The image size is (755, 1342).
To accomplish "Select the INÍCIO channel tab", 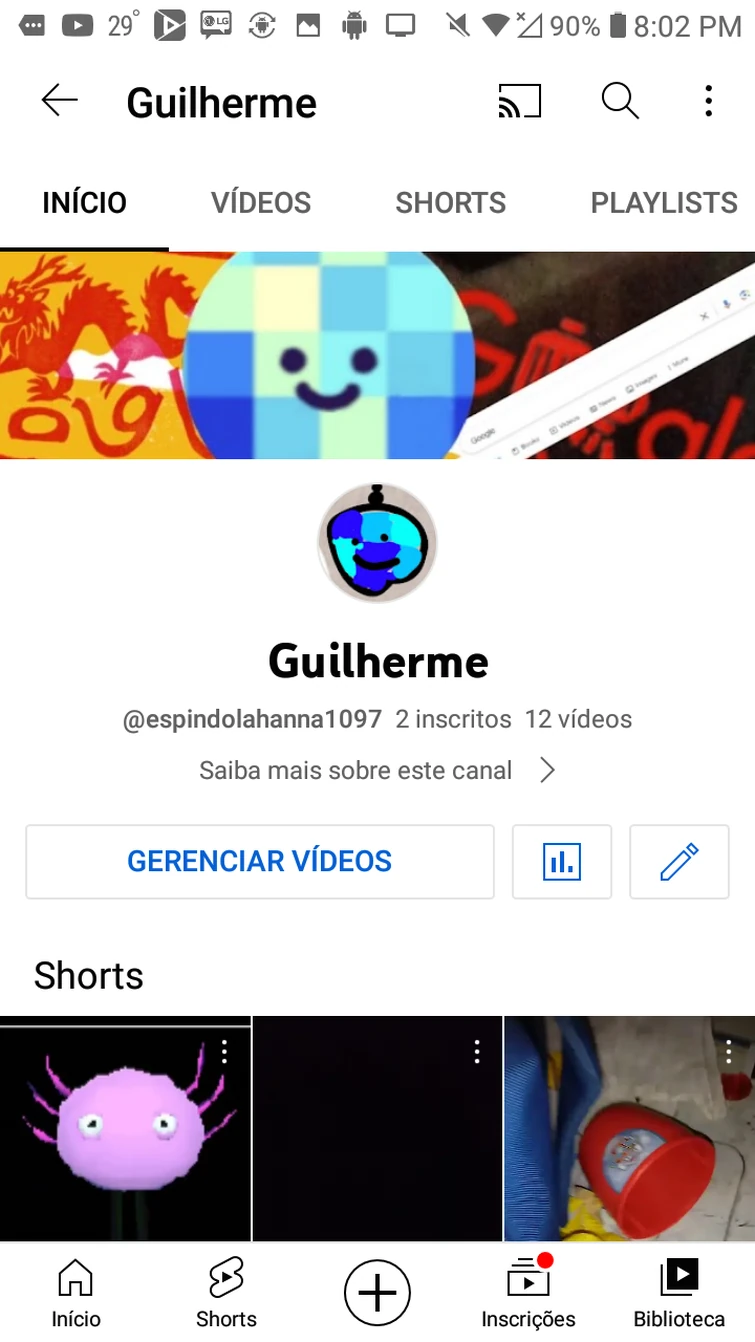I will [x=84, y=203].
